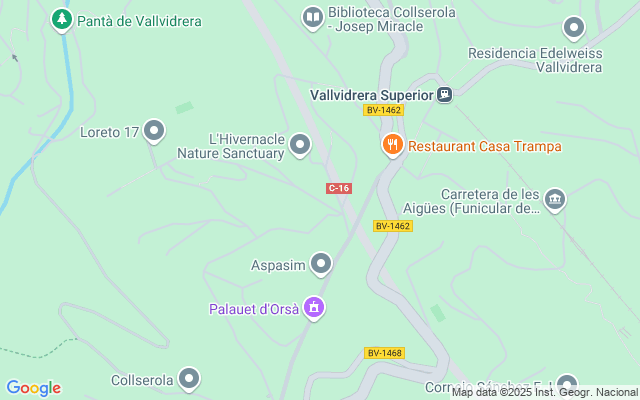Open the Carretera de les Aigües marker

[555, 200]
